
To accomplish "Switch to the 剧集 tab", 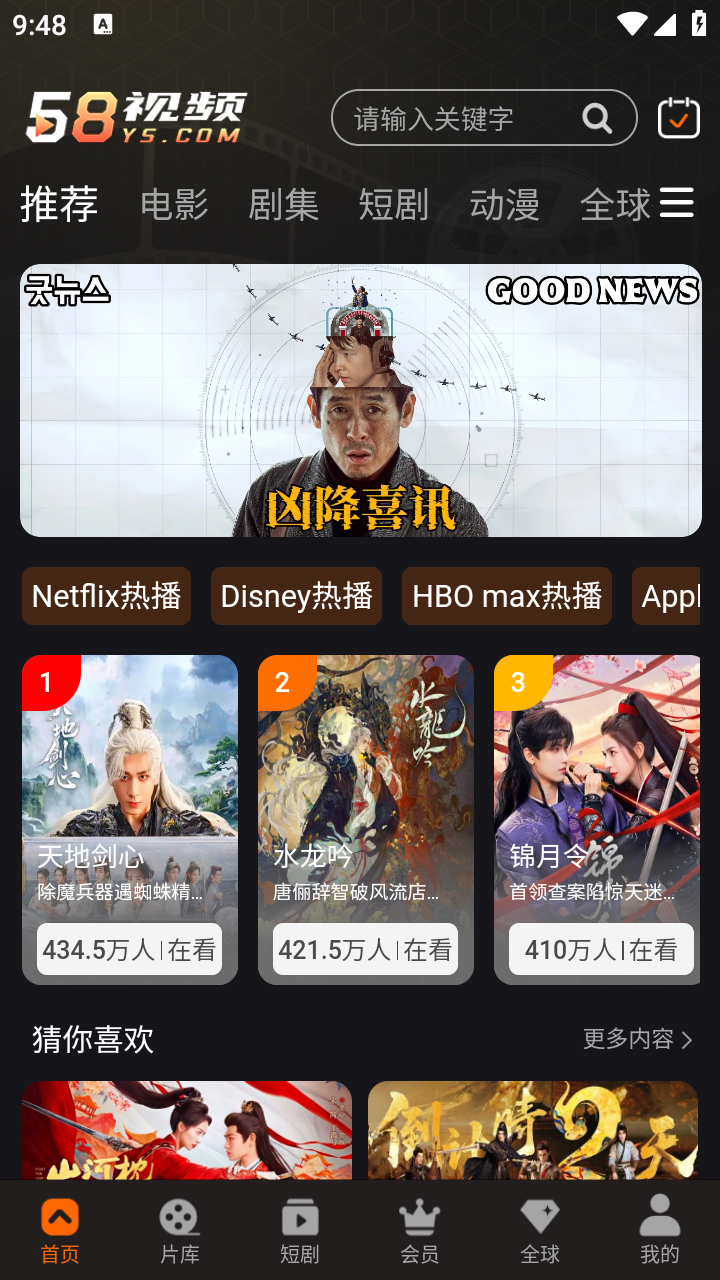I will click(x=283, y=204).
